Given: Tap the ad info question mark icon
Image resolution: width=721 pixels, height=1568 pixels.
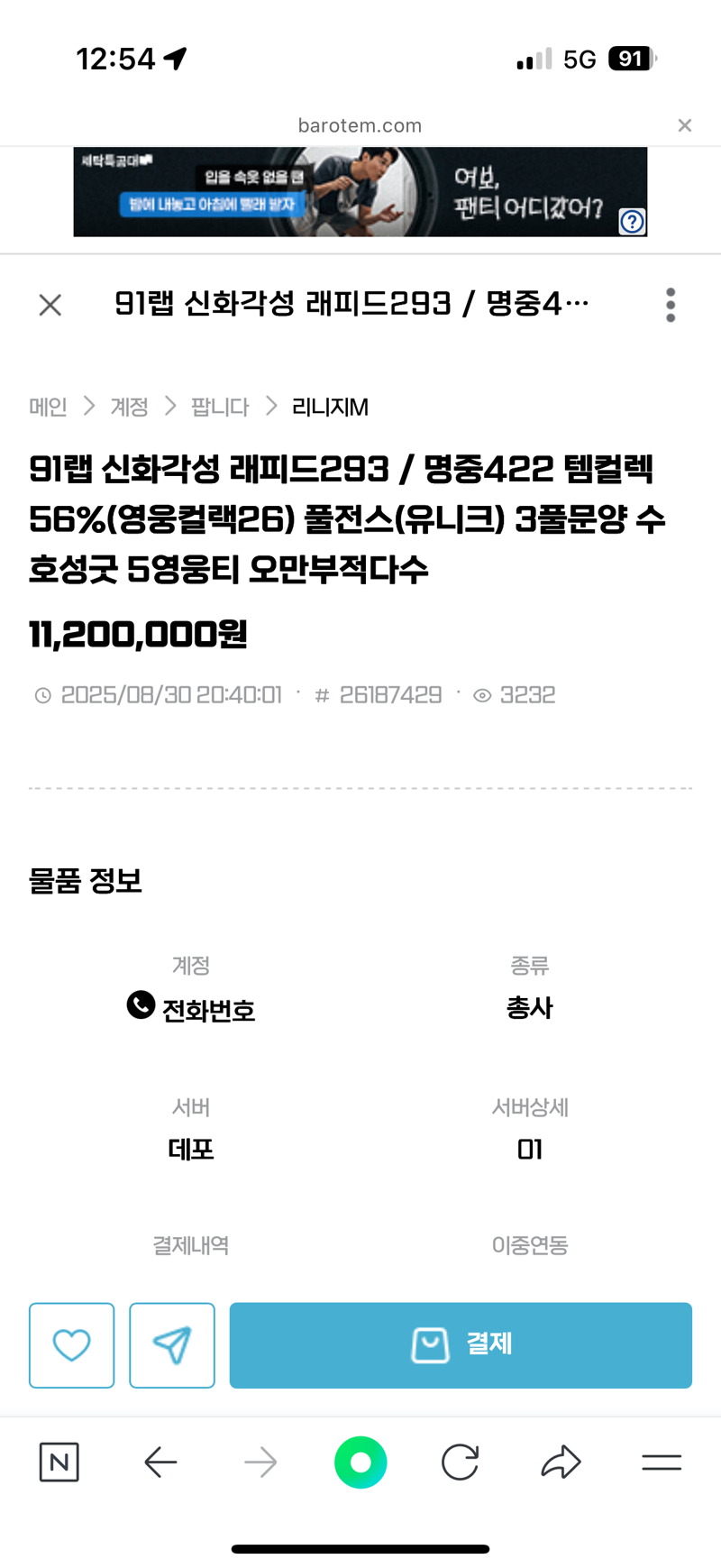Looking at the screenshot, I should (633, 221).
